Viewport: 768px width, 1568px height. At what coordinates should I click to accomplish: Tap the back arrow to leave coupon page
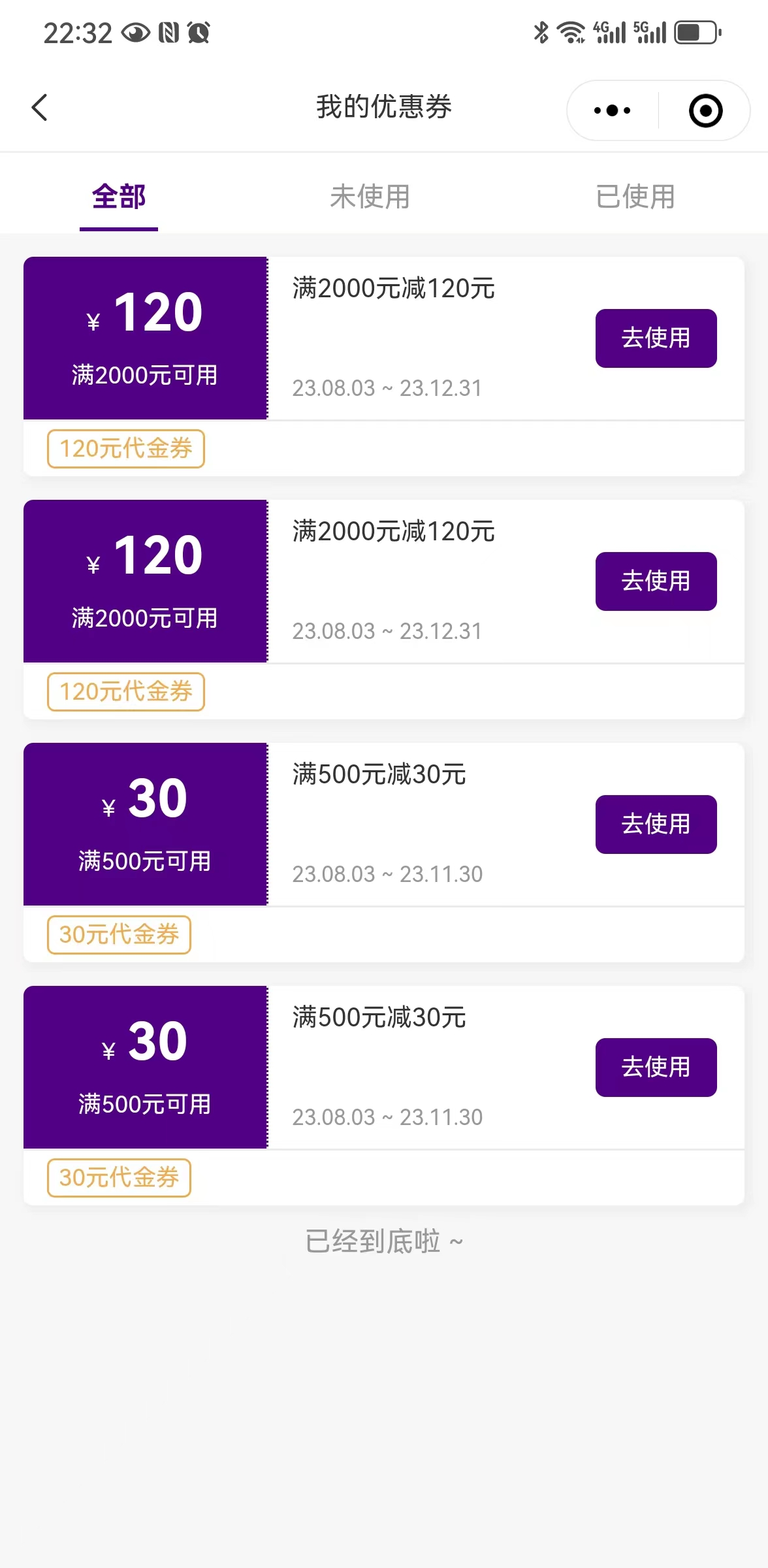(x=40, y=108)
